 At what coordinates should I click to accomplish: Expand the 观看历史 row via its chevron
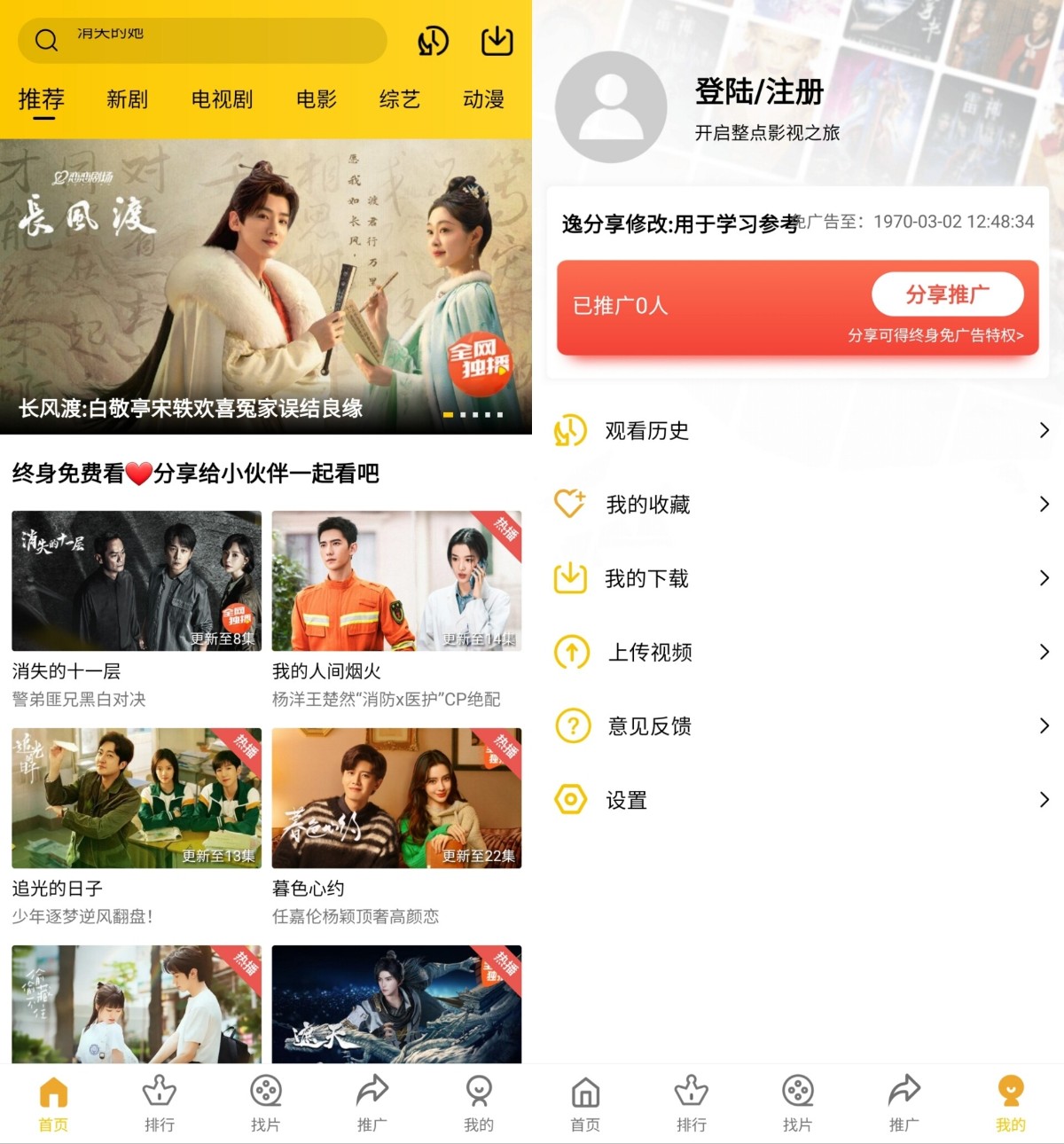coord(1043,431)
